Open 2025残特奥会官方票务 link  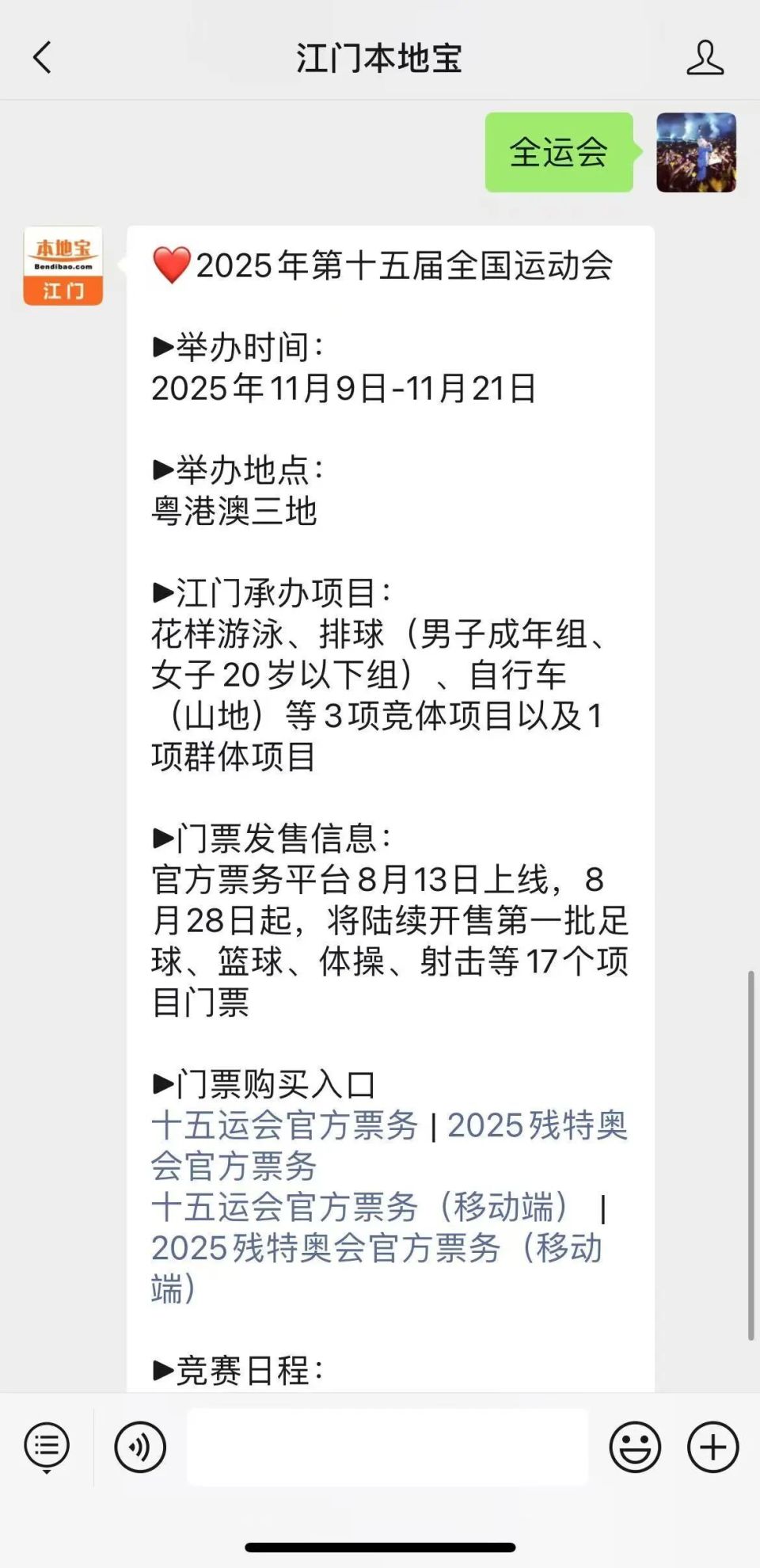[x=389, y=1145]
